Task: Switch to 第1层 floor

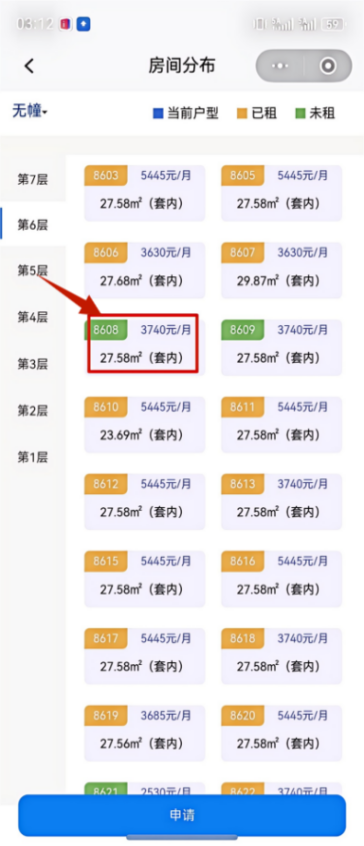Action: 33,458
